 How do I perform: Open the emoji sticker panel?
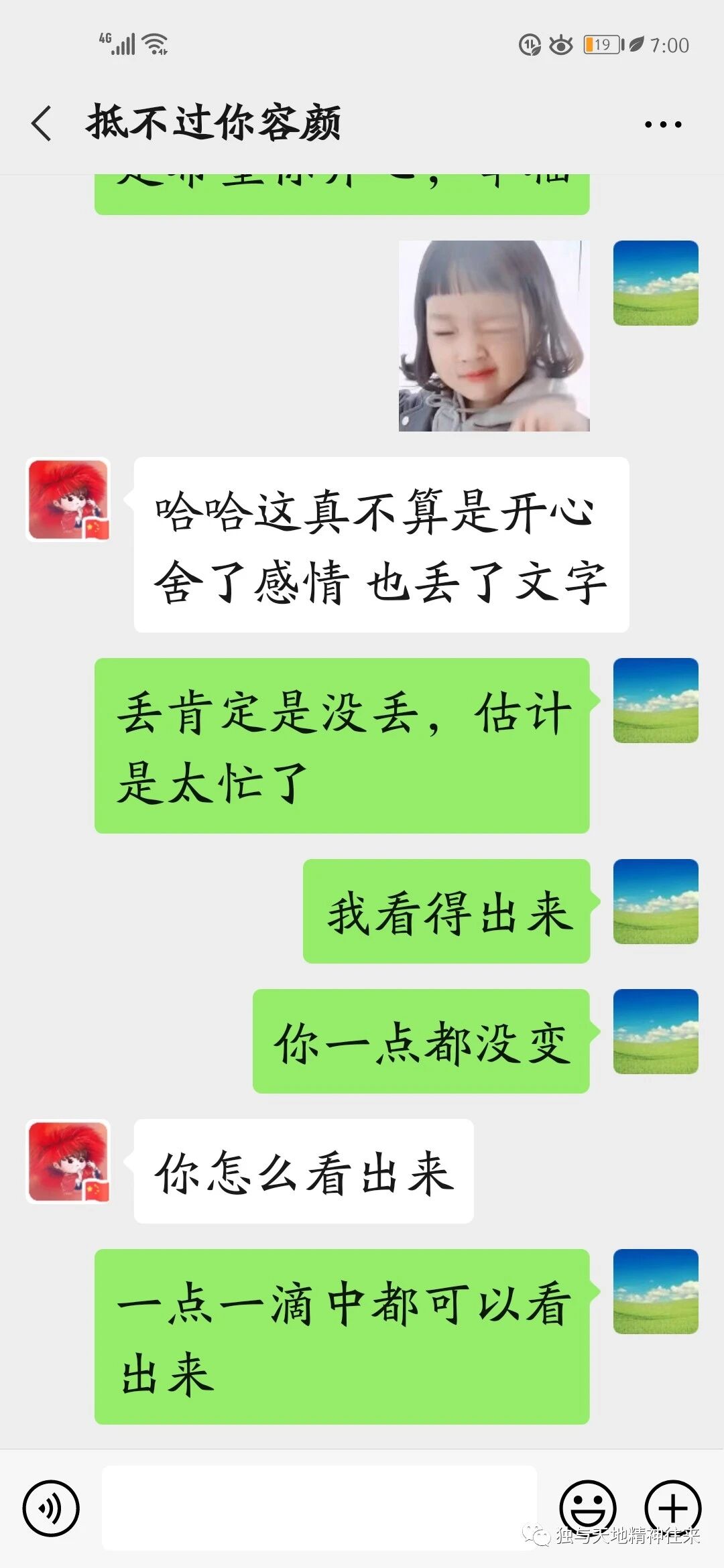(x=587, y=1507)
